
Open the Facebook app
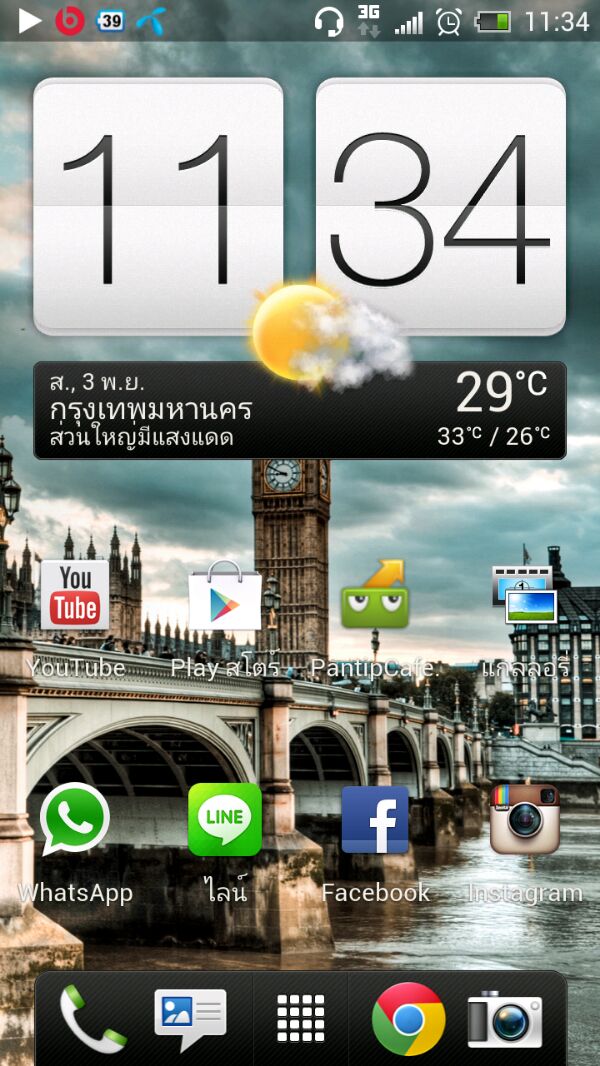(x=375, y=820)
